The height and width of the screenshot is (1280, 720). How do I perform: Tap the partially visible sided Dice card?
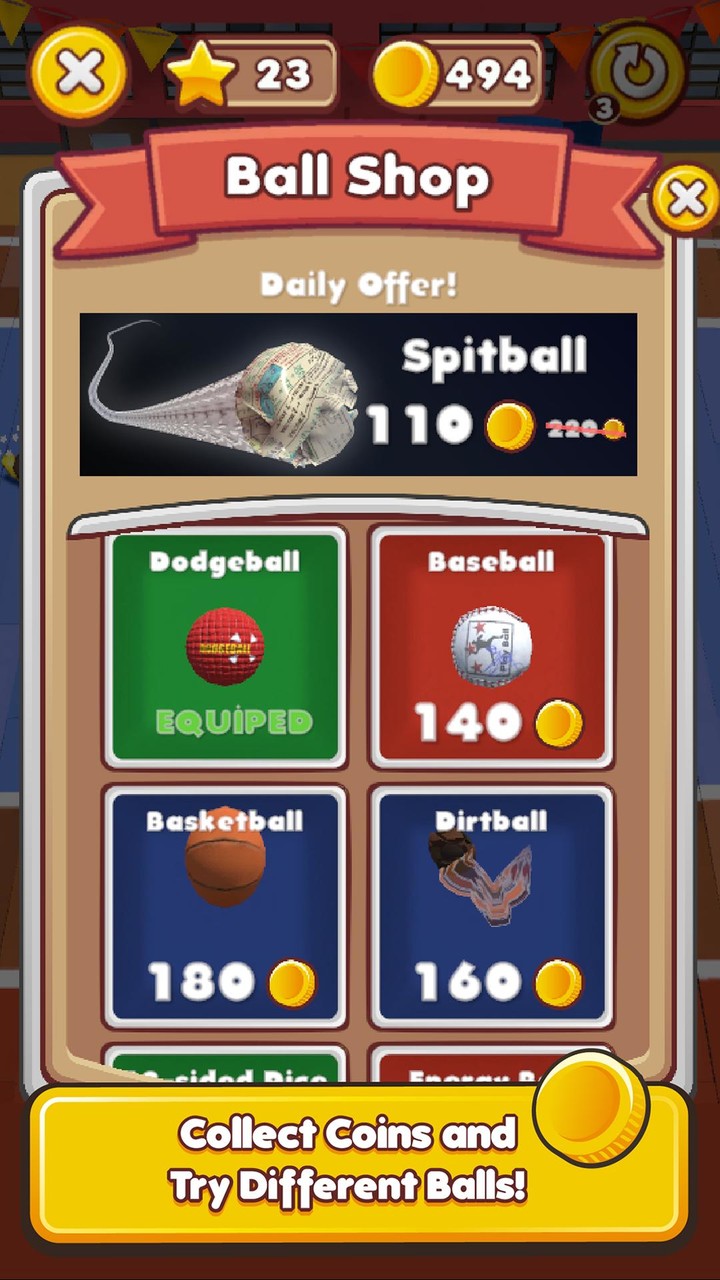tap(225, 1070)
